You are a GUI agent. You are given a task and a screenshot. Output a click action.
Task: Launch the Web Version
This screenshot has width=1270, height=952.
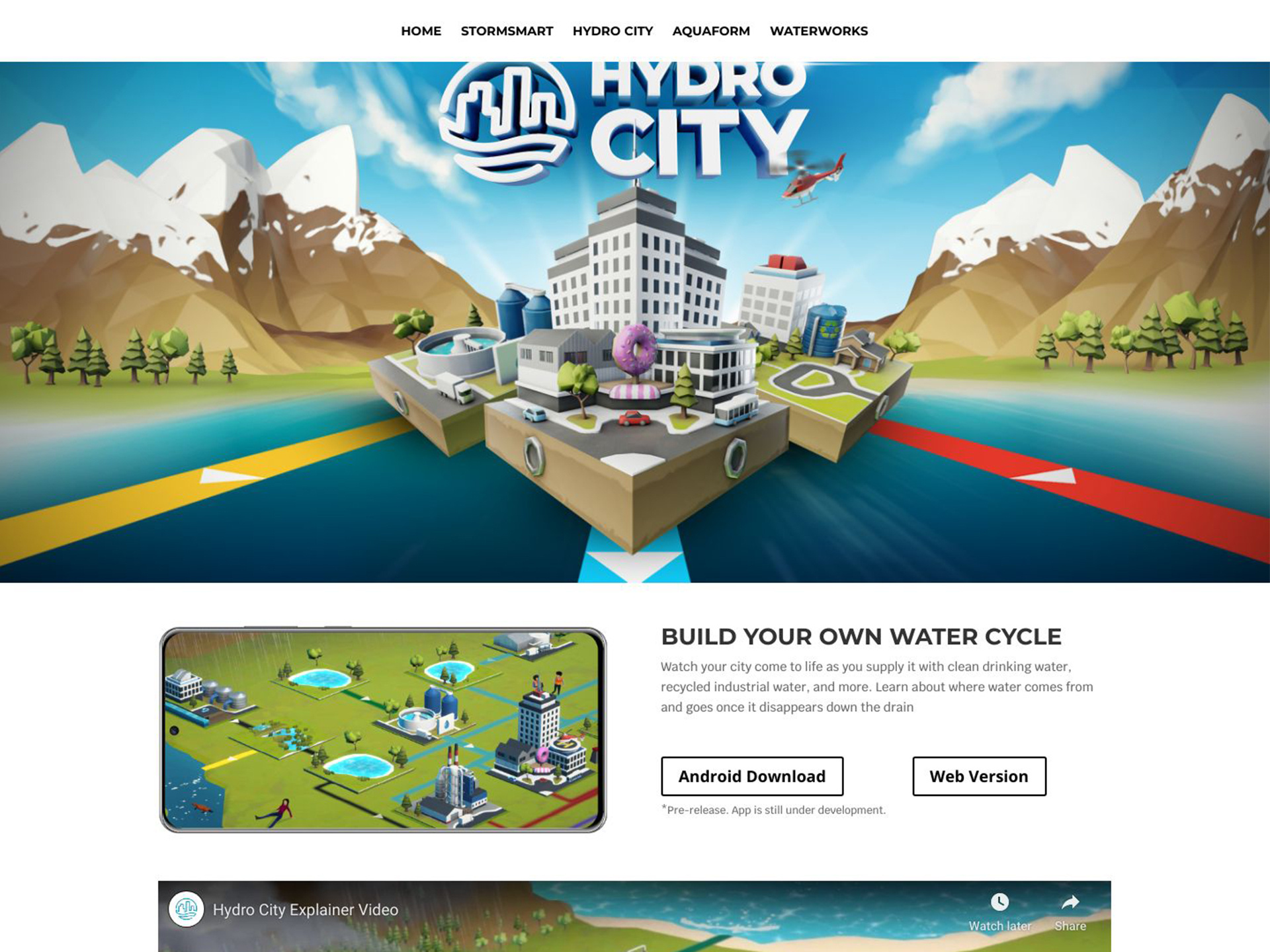click(979, 776)
